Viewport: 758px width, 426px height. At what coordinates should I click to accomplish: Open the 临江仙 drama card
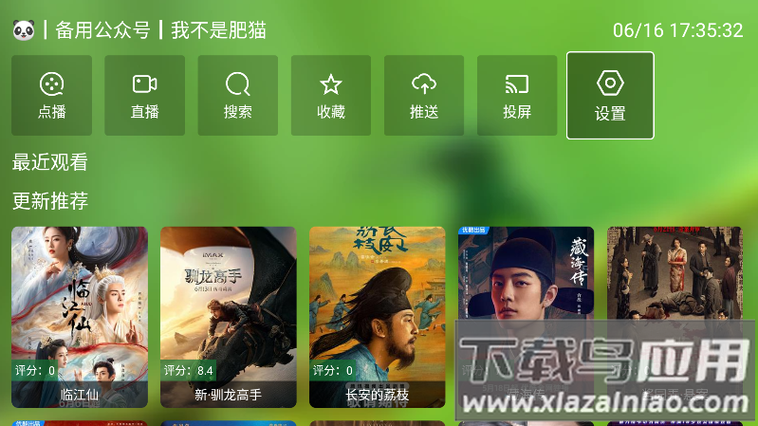[x=80, y=316]
